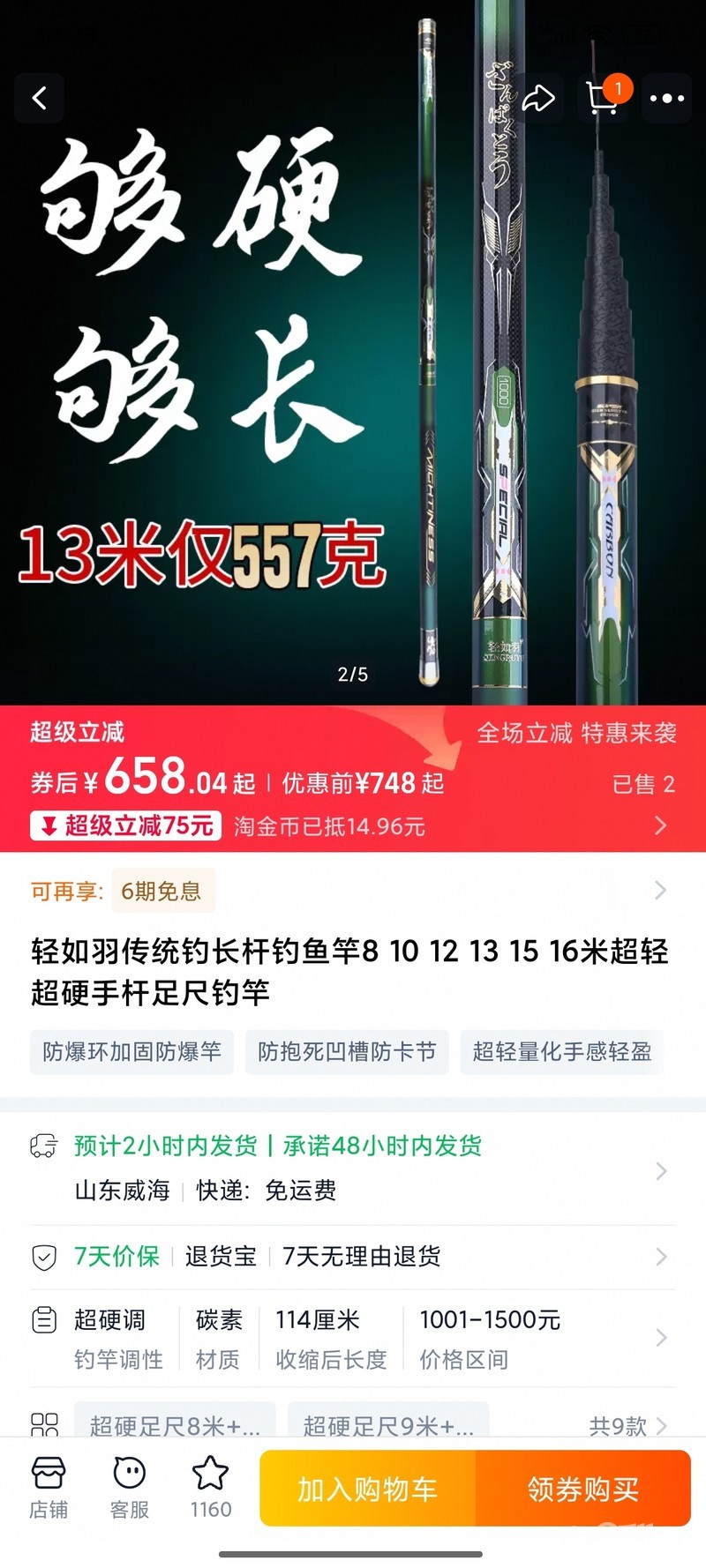The height and width of the screenshot is (1568, 706).
Task: Tap 领券购买 to buy with coupon
Action: coord(583,1489)
